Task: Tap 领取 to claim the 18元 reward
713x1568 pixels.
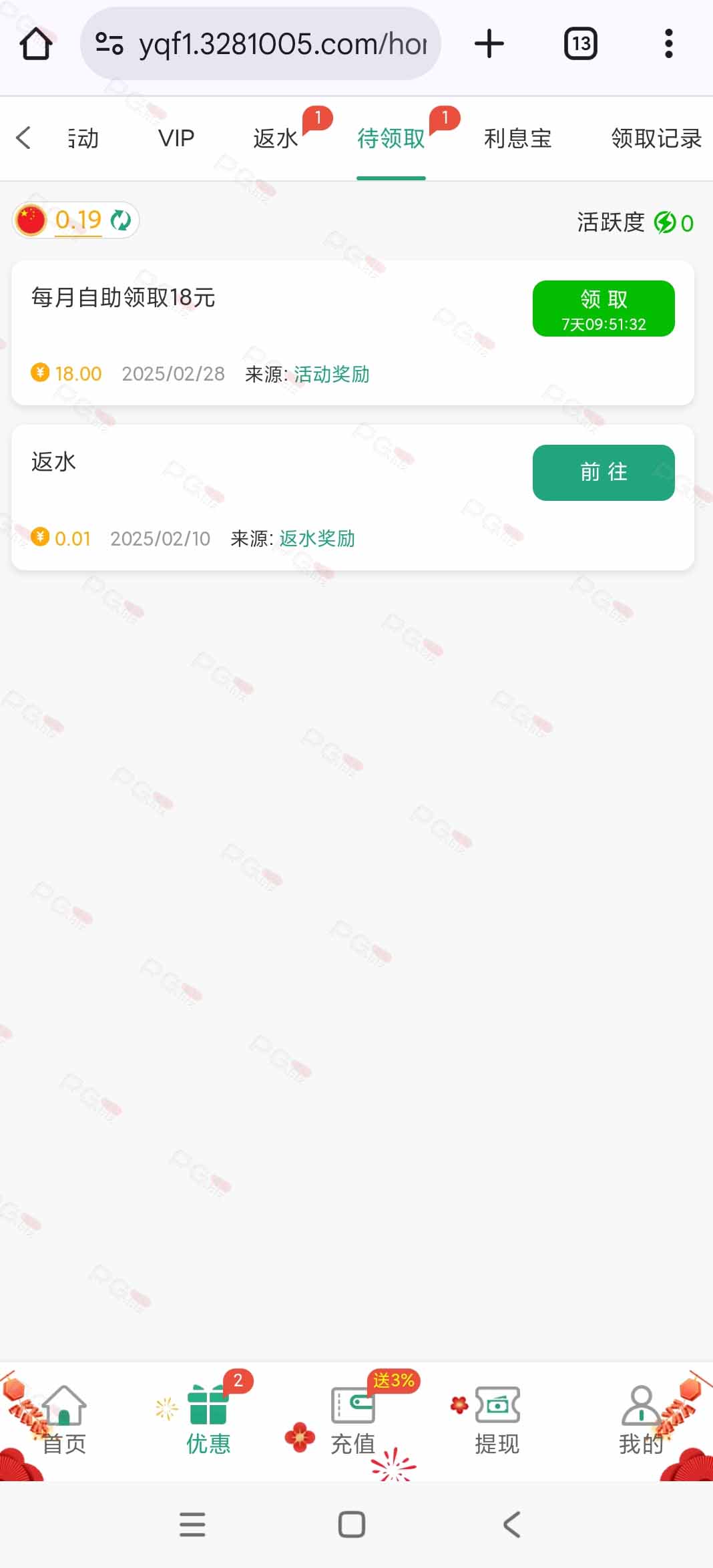Action: click(x=604, y=309)
